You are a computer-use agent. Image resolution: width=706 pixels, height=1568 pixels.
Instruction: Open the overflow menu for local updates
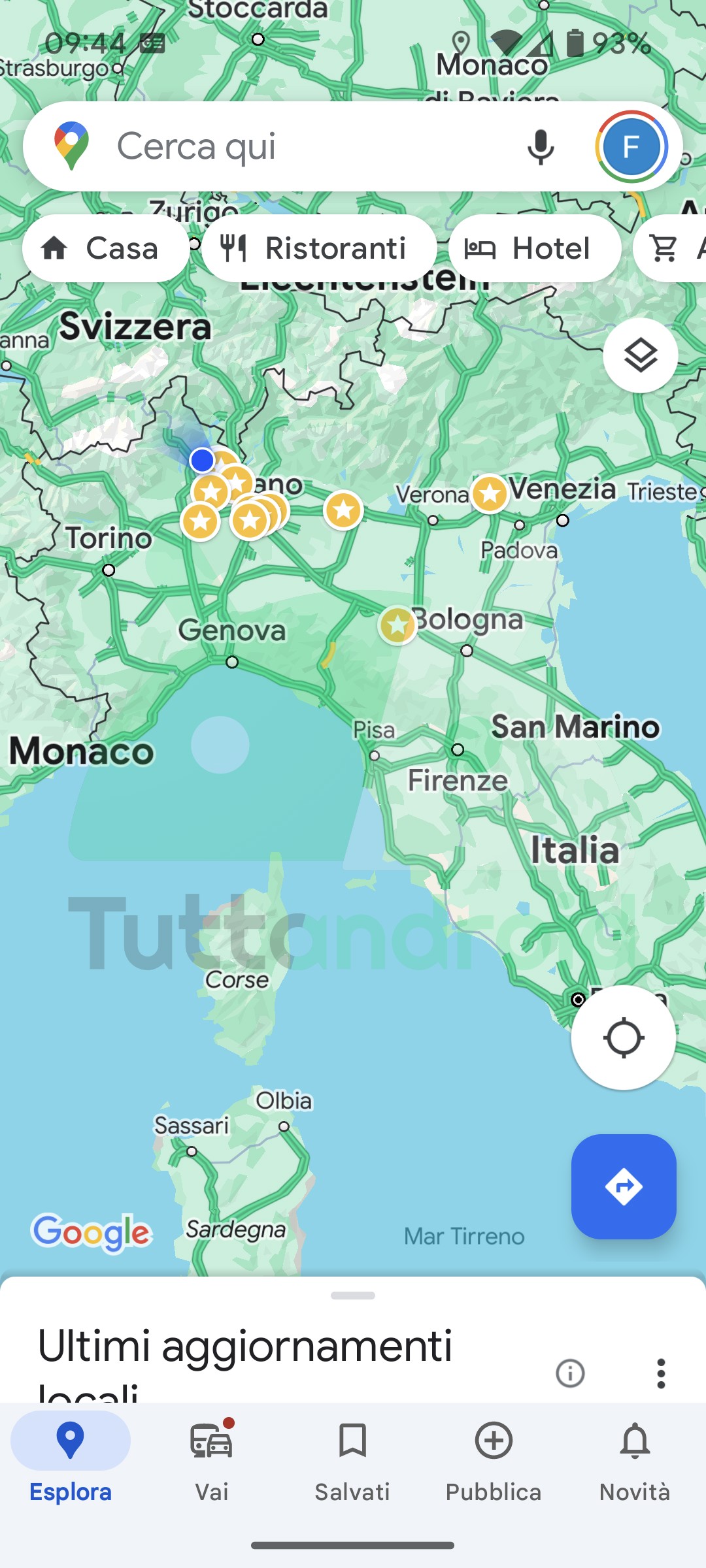pos(661,1373)
